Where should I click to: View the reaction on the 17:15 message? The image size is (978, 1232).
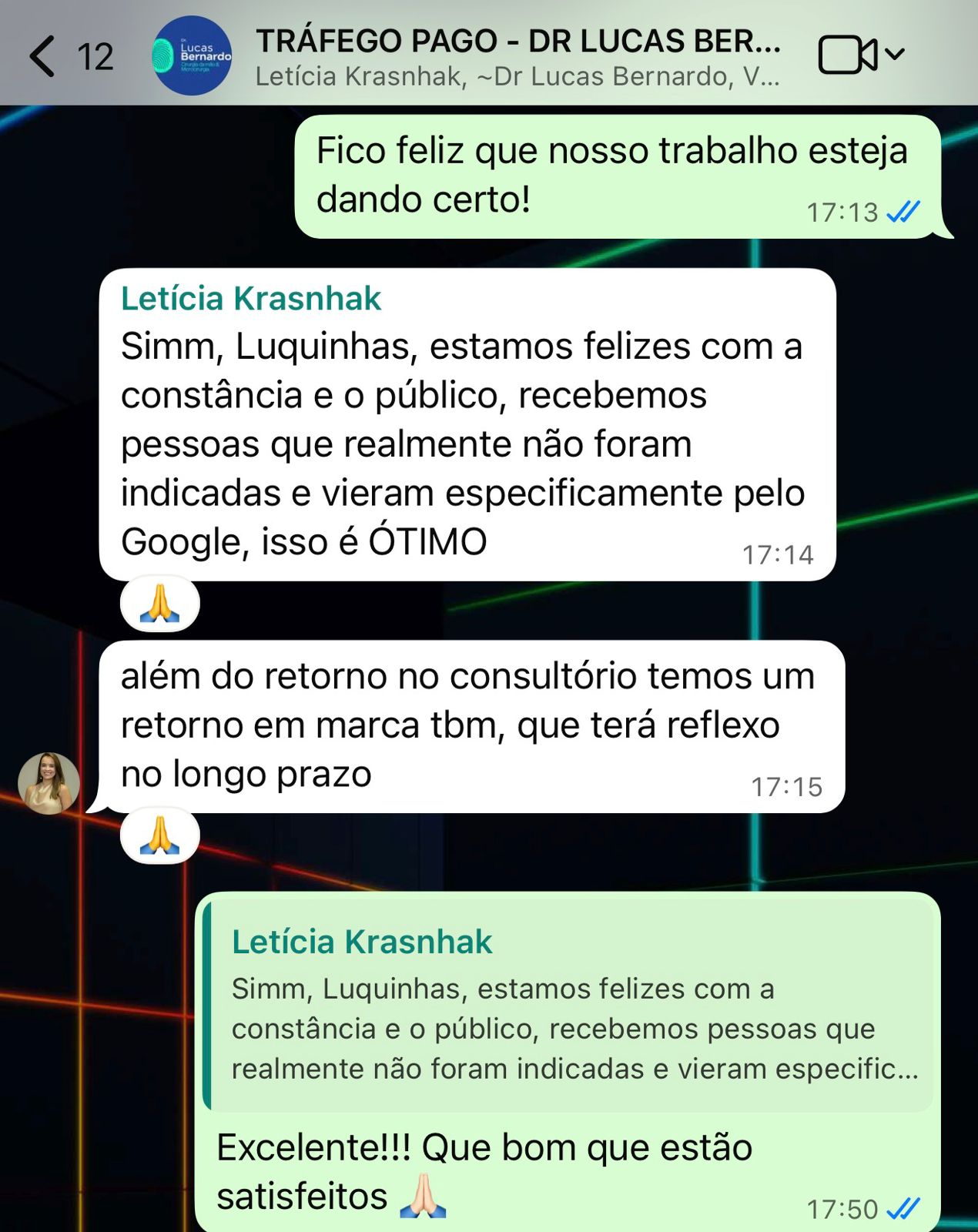click(159, 836)
